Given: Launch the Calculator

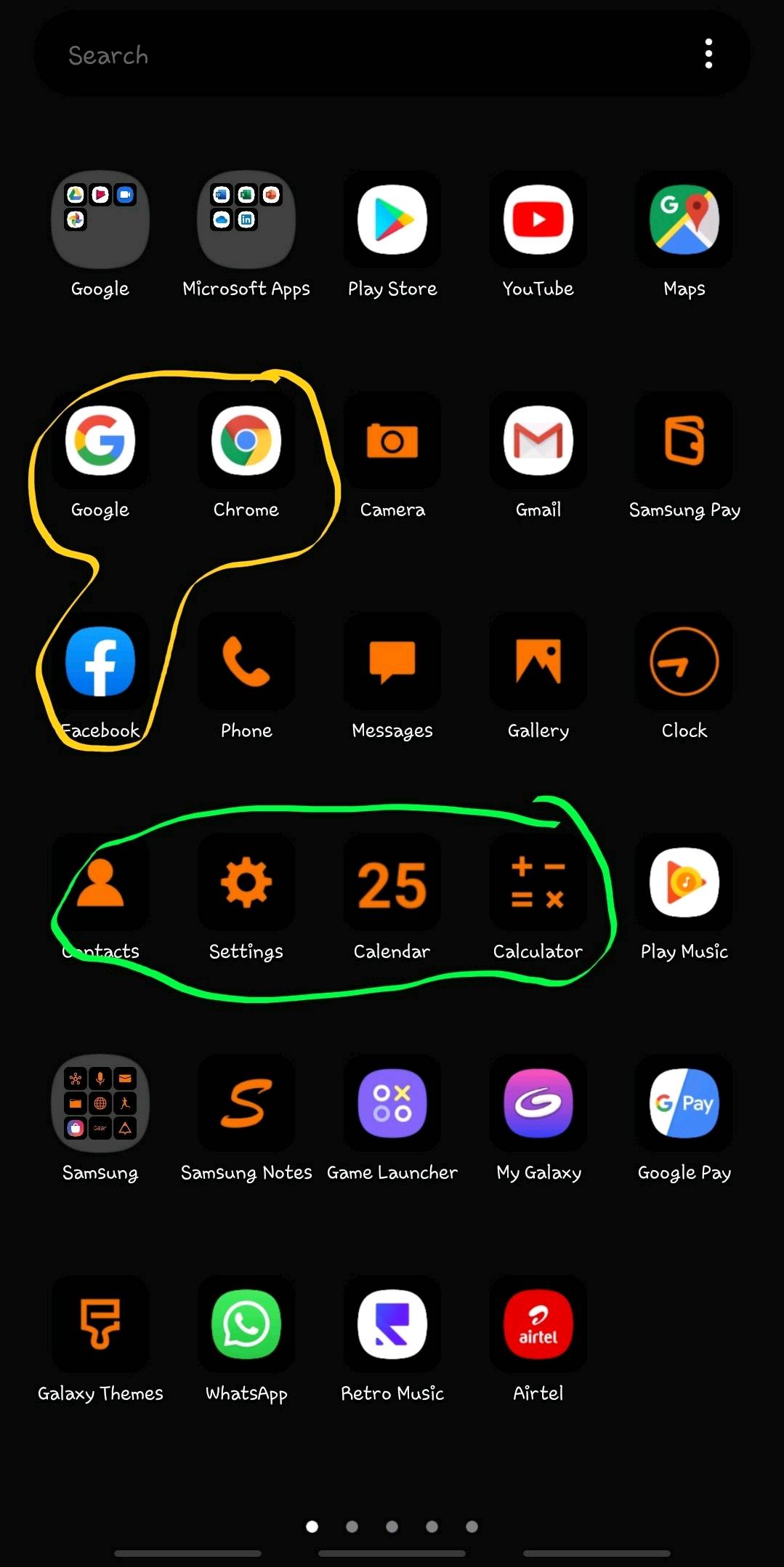Looking at the screenshot, I should click(538, 883).
